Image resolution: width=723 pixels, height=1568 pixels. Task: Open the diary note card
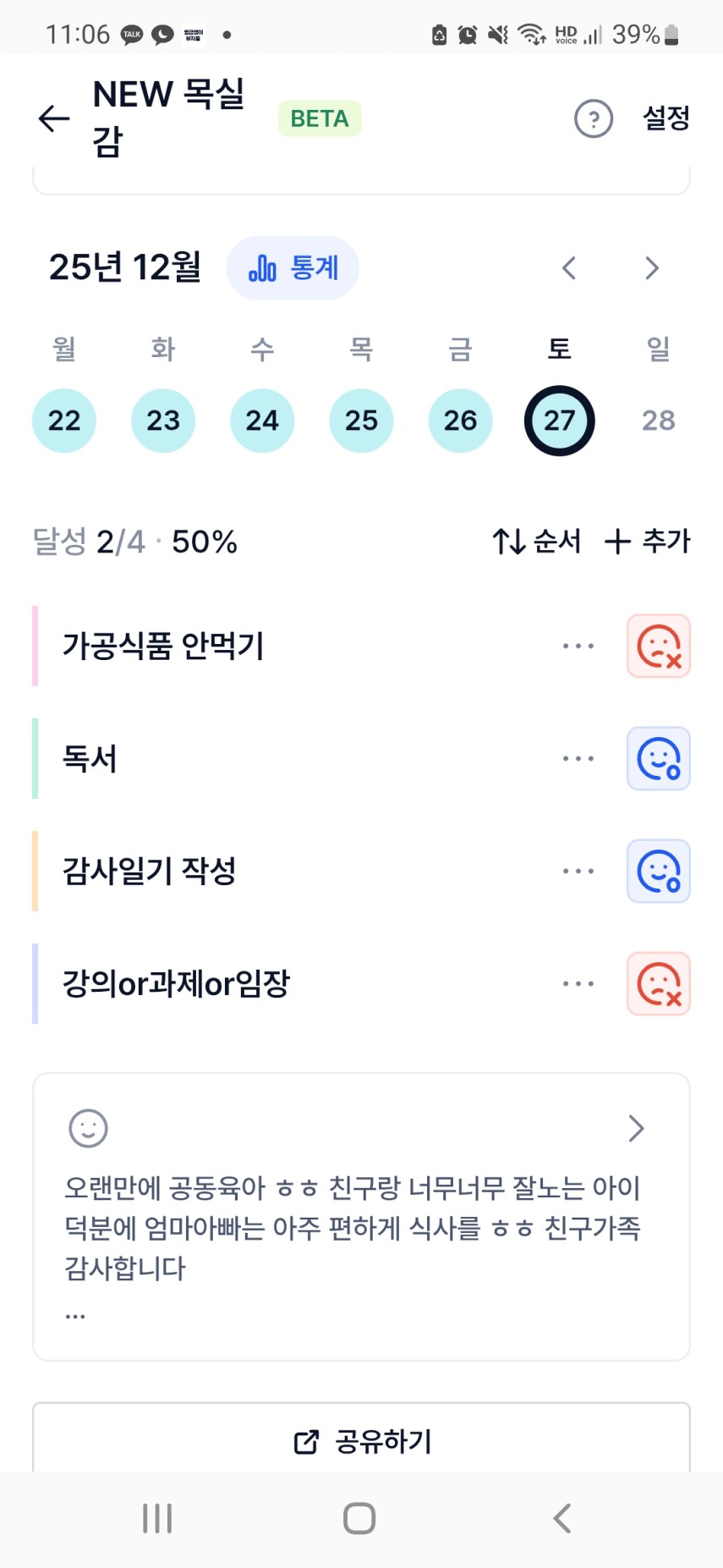(361, 1216)
